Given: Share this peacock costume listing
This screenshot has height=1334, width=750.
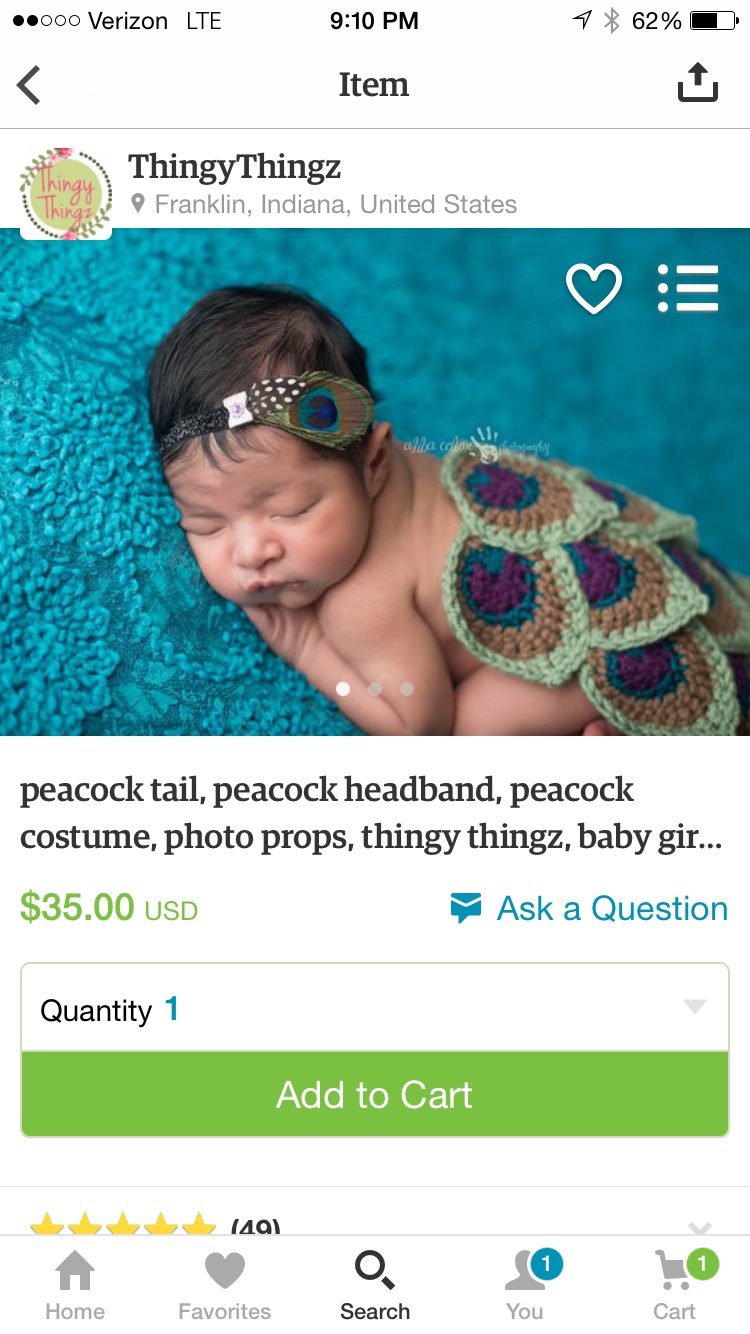Looking at the screenshot, I should (697, 83).
